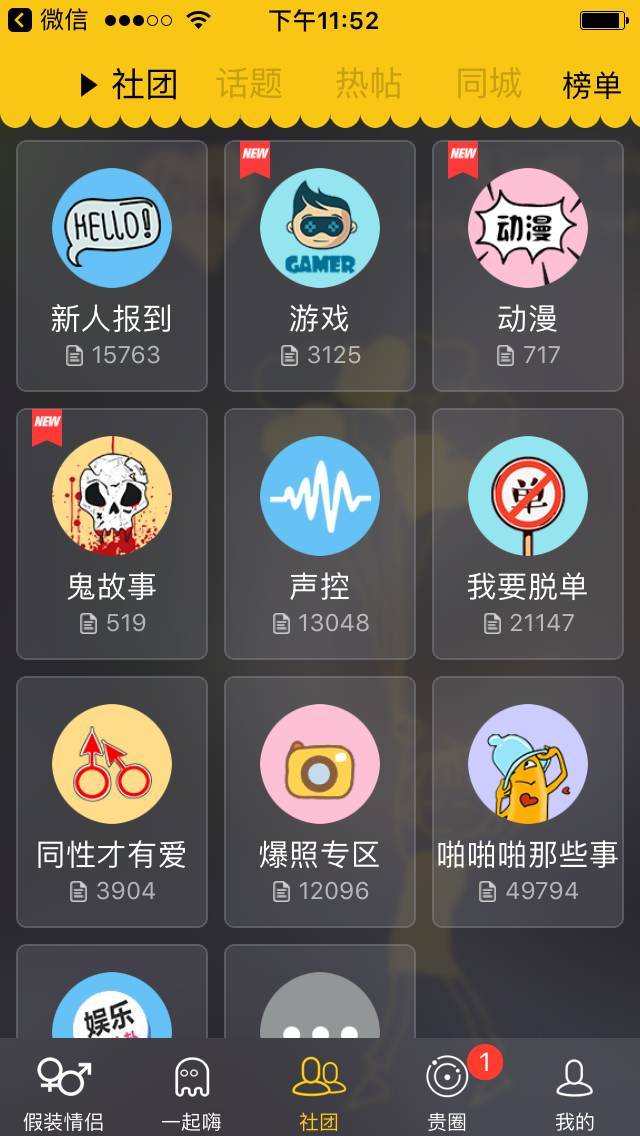This screenshot has height=1136, width=640.
Task: Open the 动漫 community card
Action: [528, 265]
